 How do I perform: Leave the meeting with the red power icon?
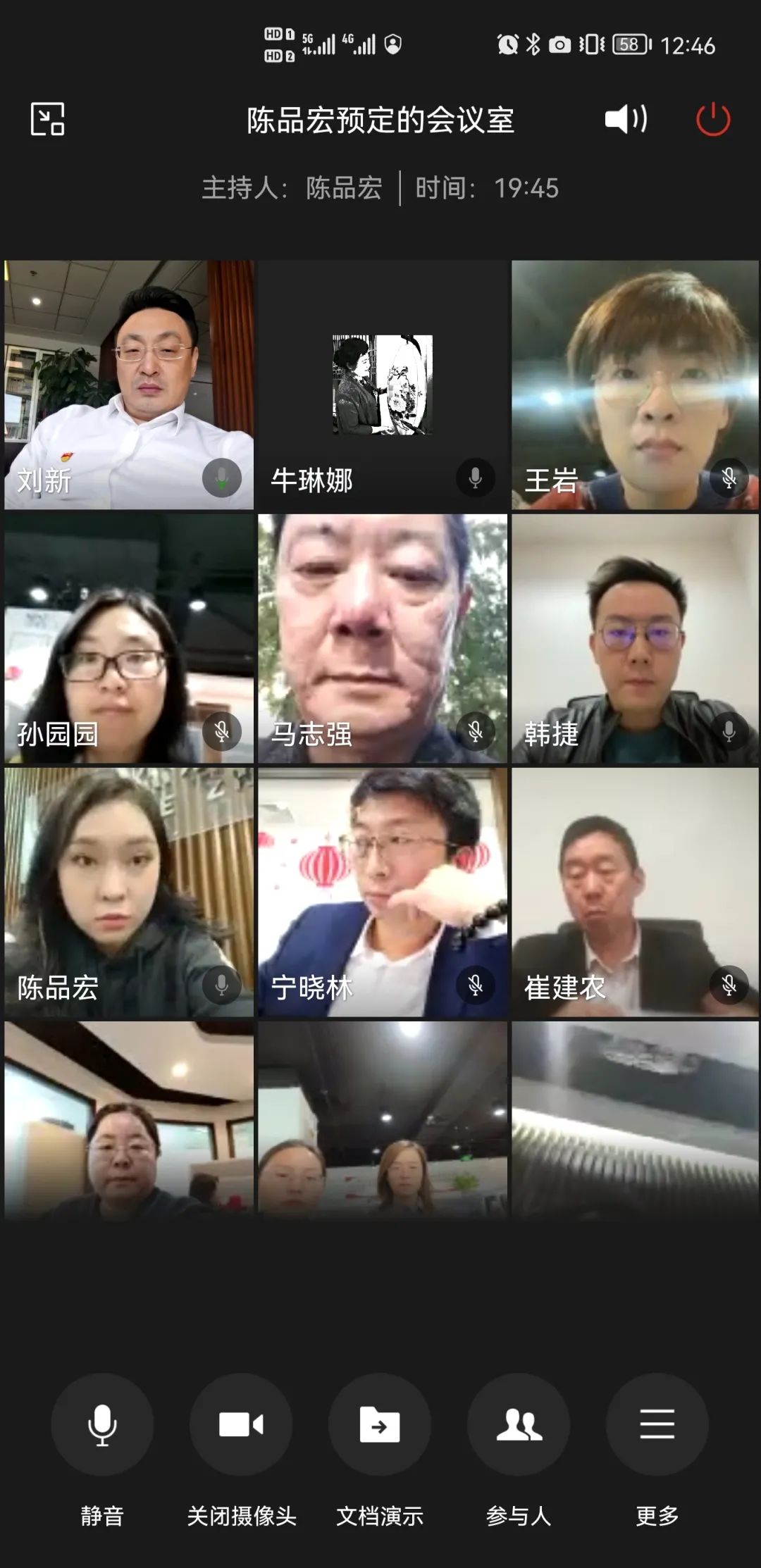pos(713,119)
